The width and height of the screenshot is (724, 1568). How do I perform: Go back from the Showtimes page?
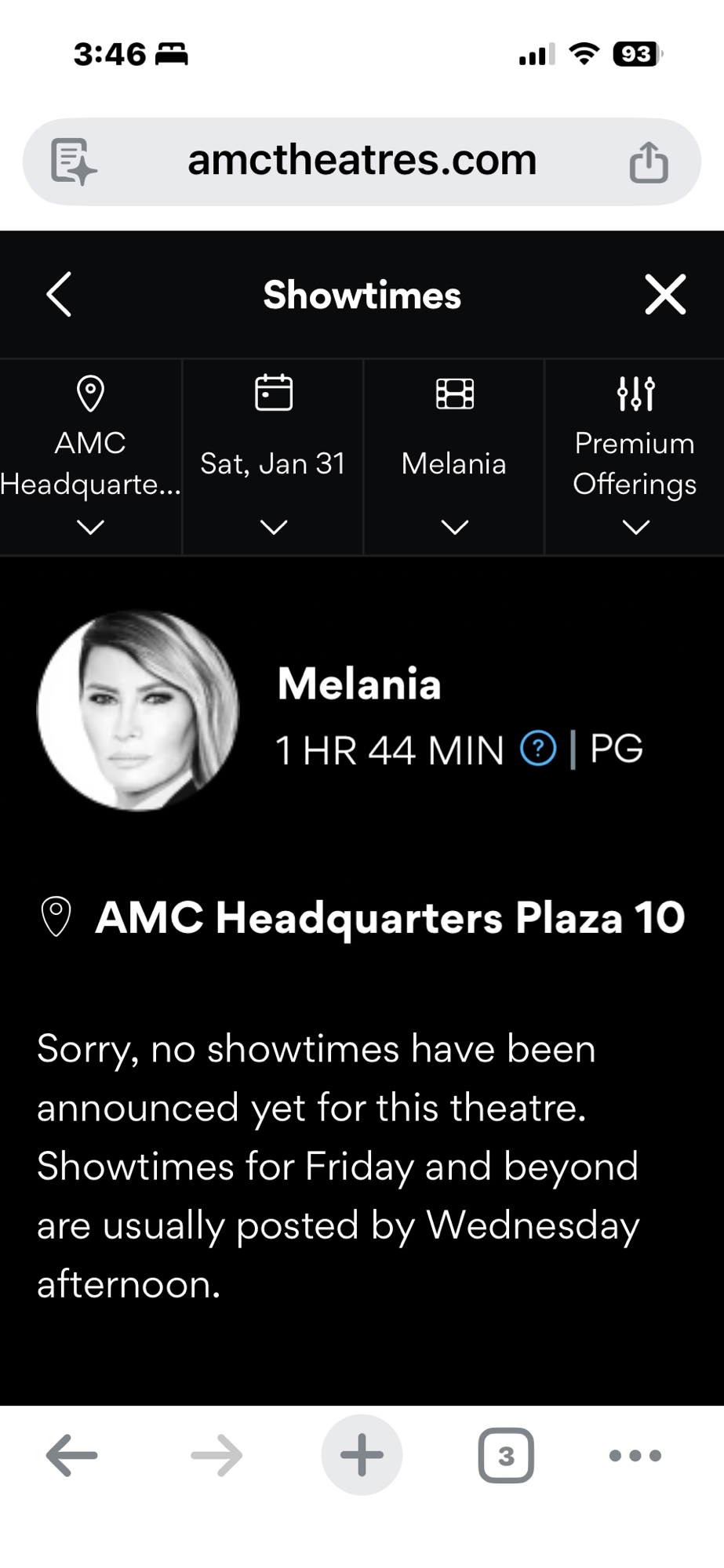coord(60,295)
